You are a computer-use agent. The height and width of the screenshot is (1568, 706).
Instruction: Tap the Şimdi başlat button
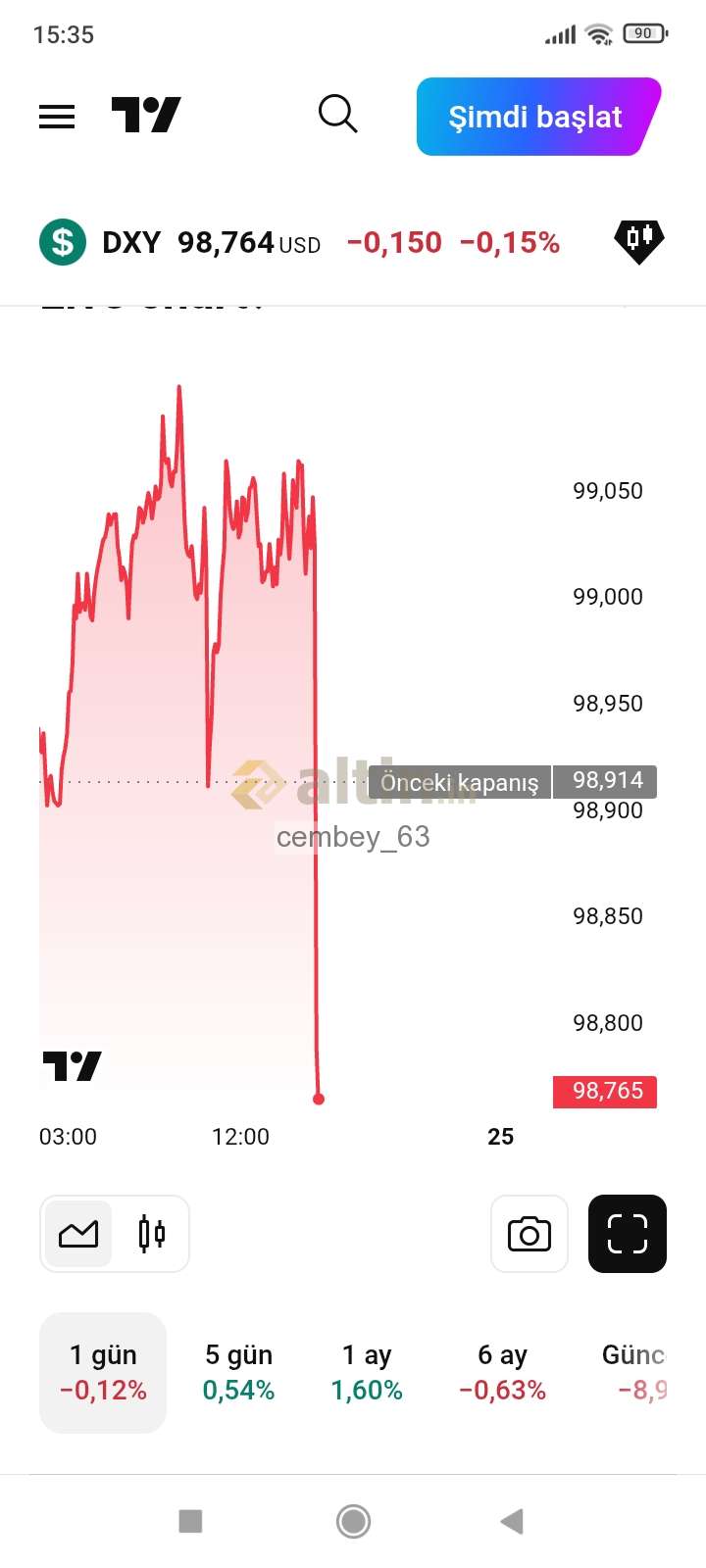click(x=535, y=117)
